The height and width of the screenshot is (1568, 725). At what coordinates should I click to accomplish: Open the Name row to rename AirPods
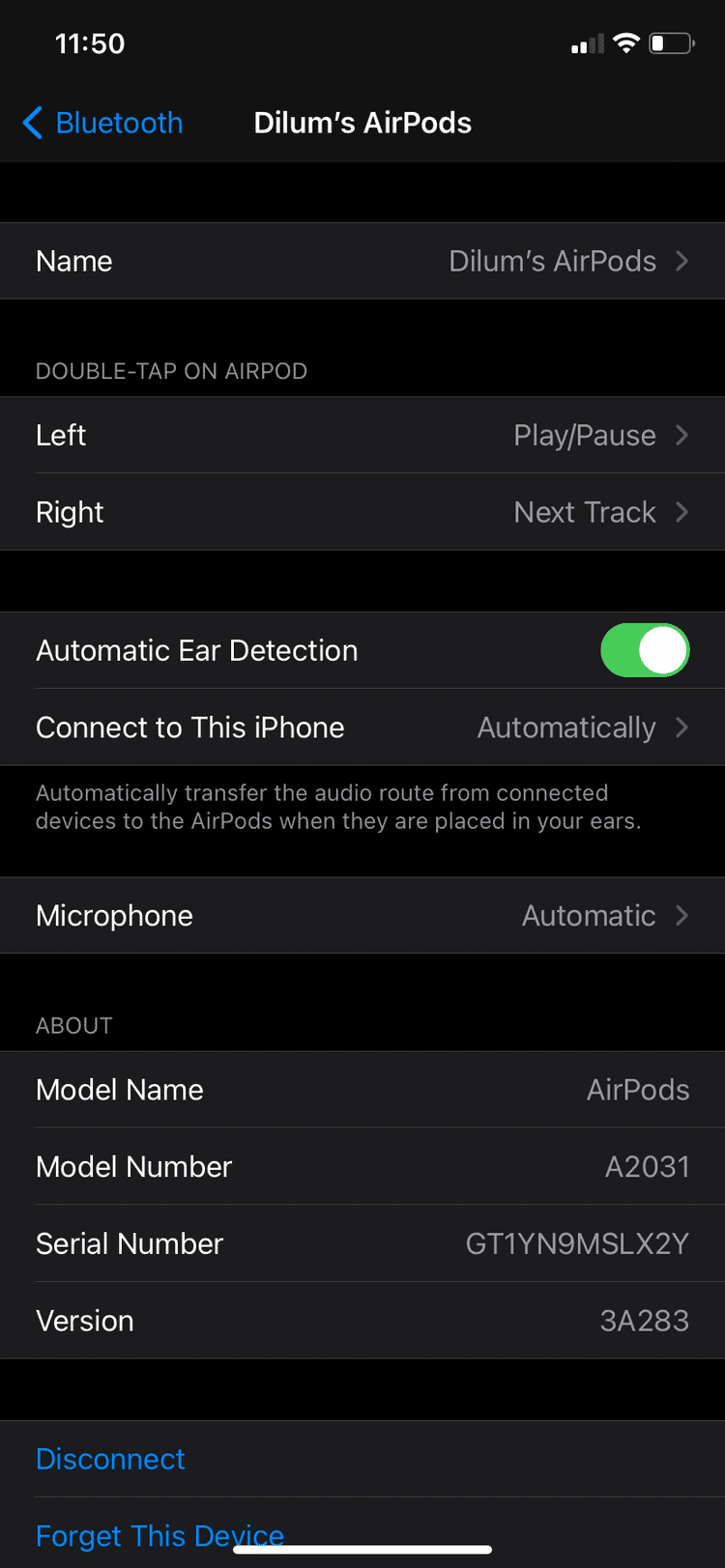[362, 261]
